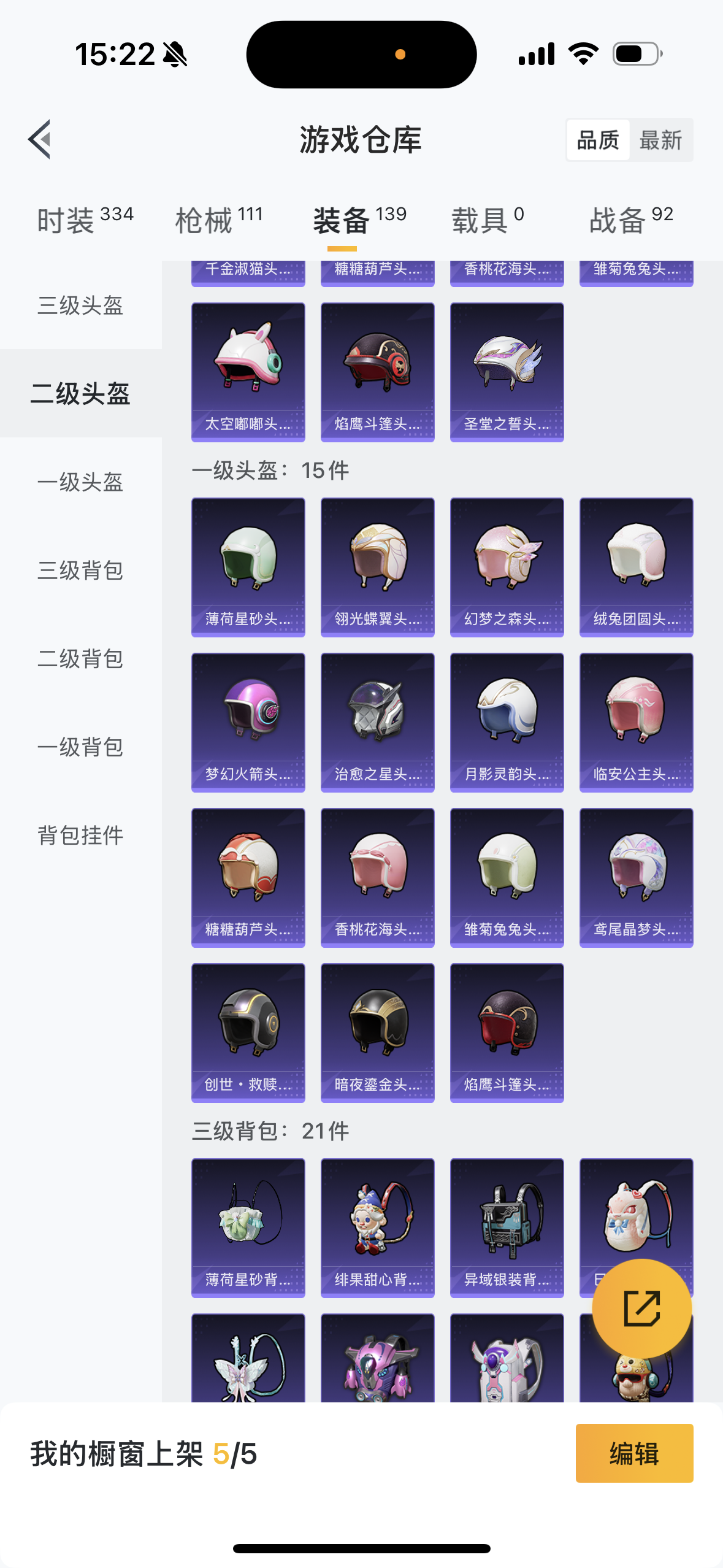Open the 薄荷星砂头 helmet
Screen dimensions: 723x1568
(248, 567)
